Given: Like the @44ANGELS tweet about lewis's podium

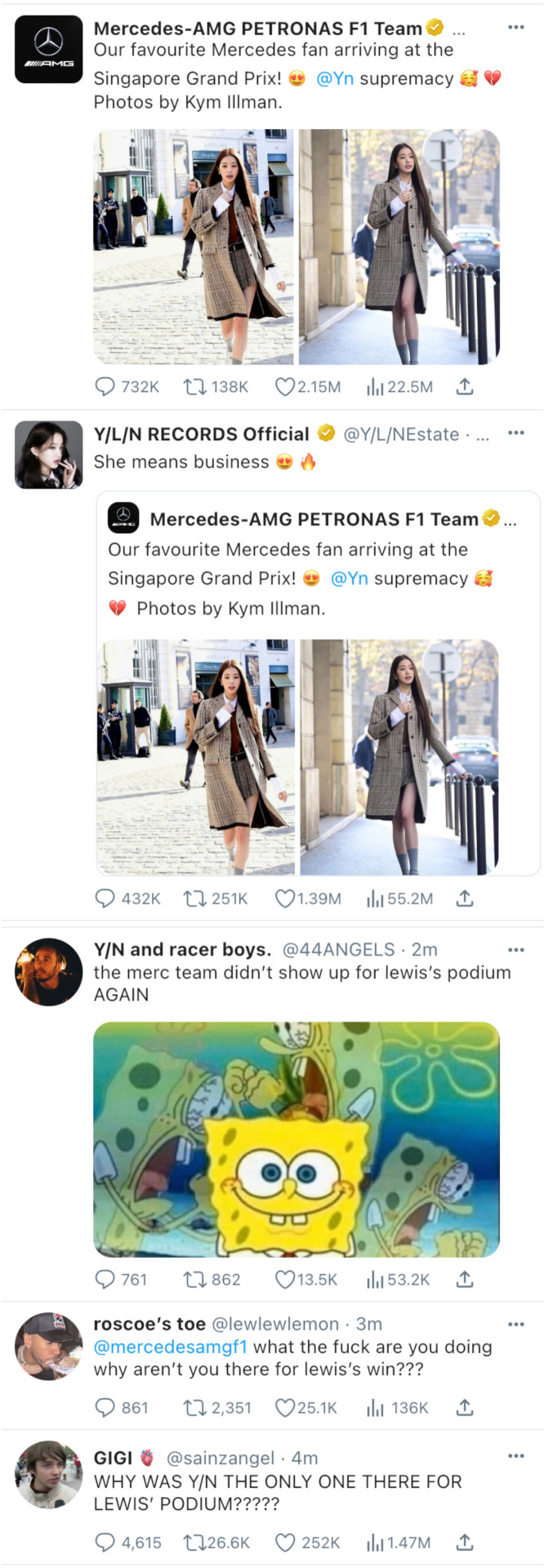Looking at the screenshot, I should coord(284,1279).
